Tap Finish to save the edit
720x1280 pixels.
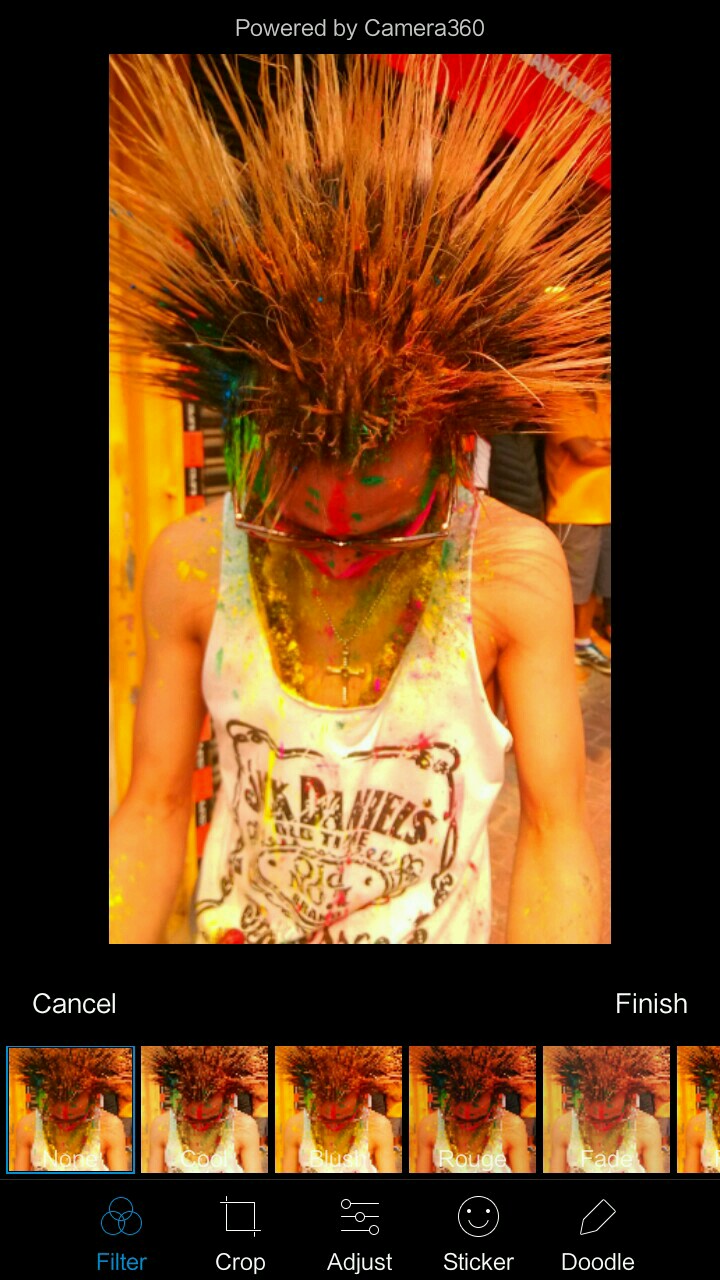click(x=651, y=1003)
